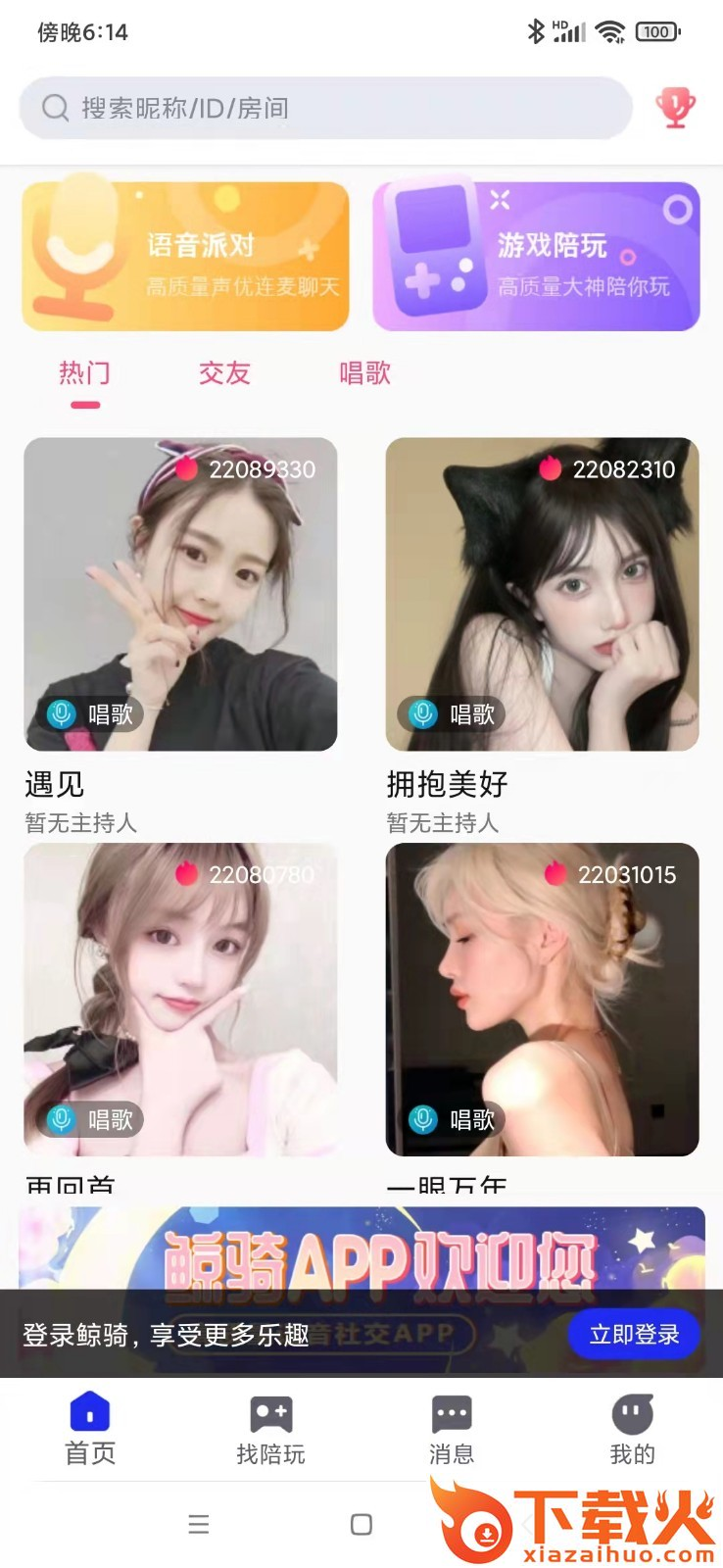
Task: Tap the system home button
Action: [x=361, y=1524]
